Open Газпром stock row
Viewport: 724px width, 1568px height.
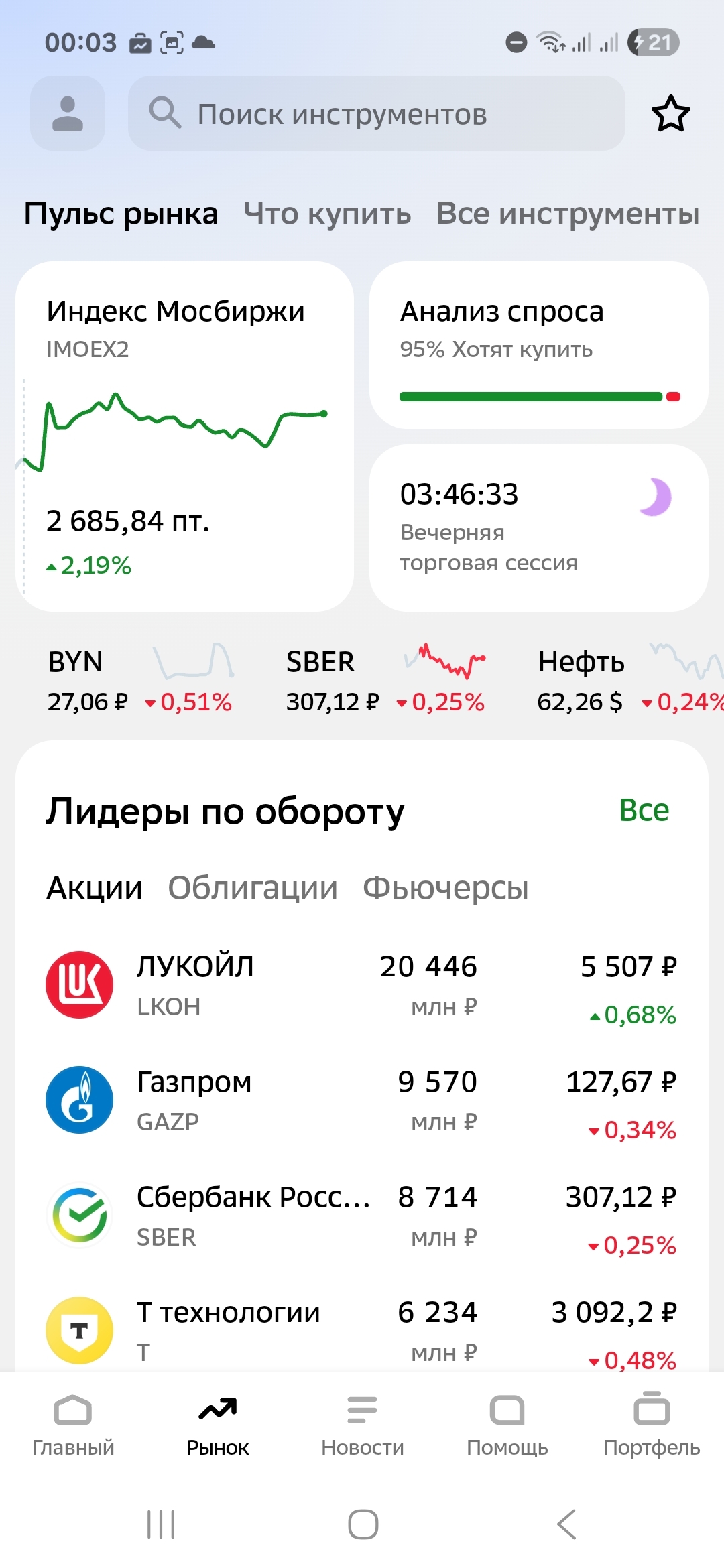coord(362,1100)
